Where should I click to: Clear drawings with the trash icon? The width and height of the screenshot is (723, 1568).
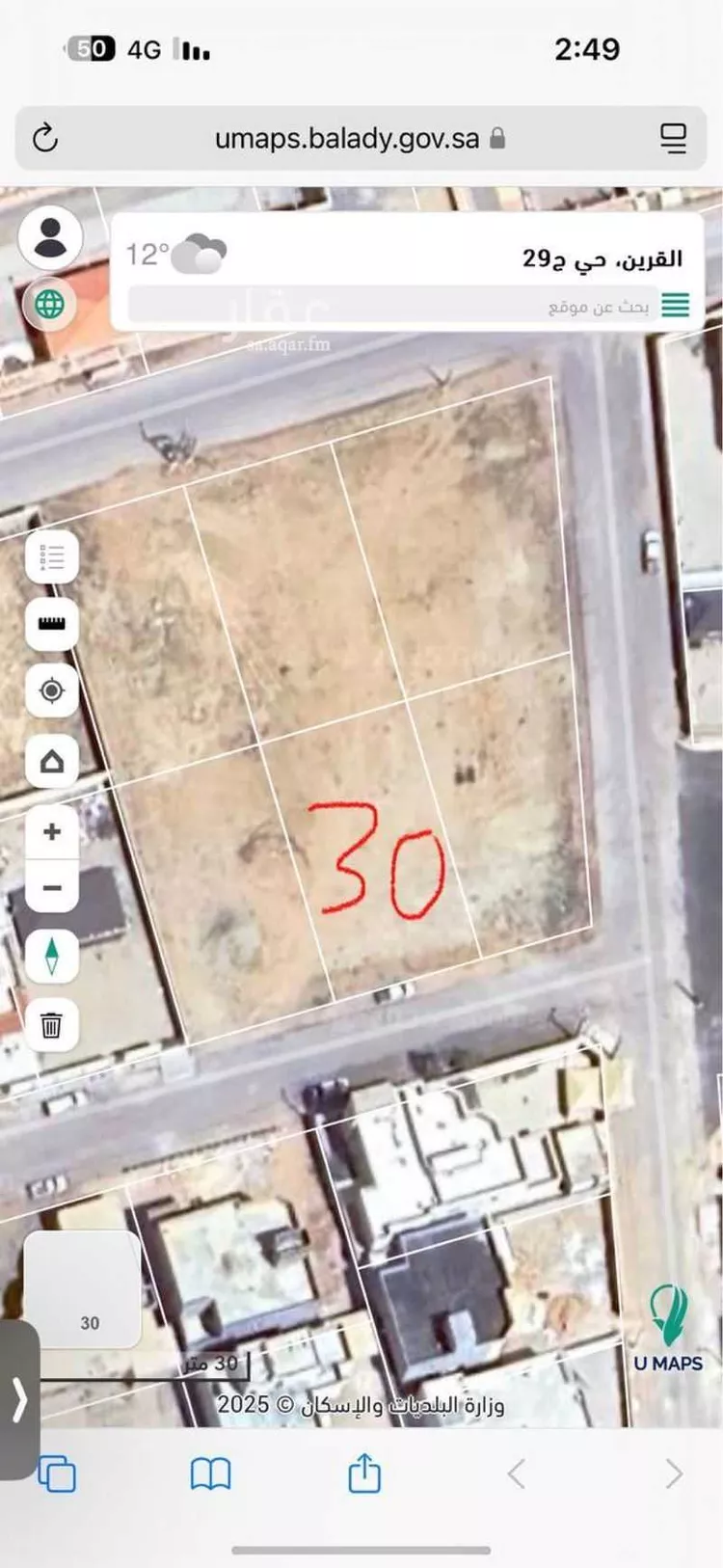click(51, 1024)
